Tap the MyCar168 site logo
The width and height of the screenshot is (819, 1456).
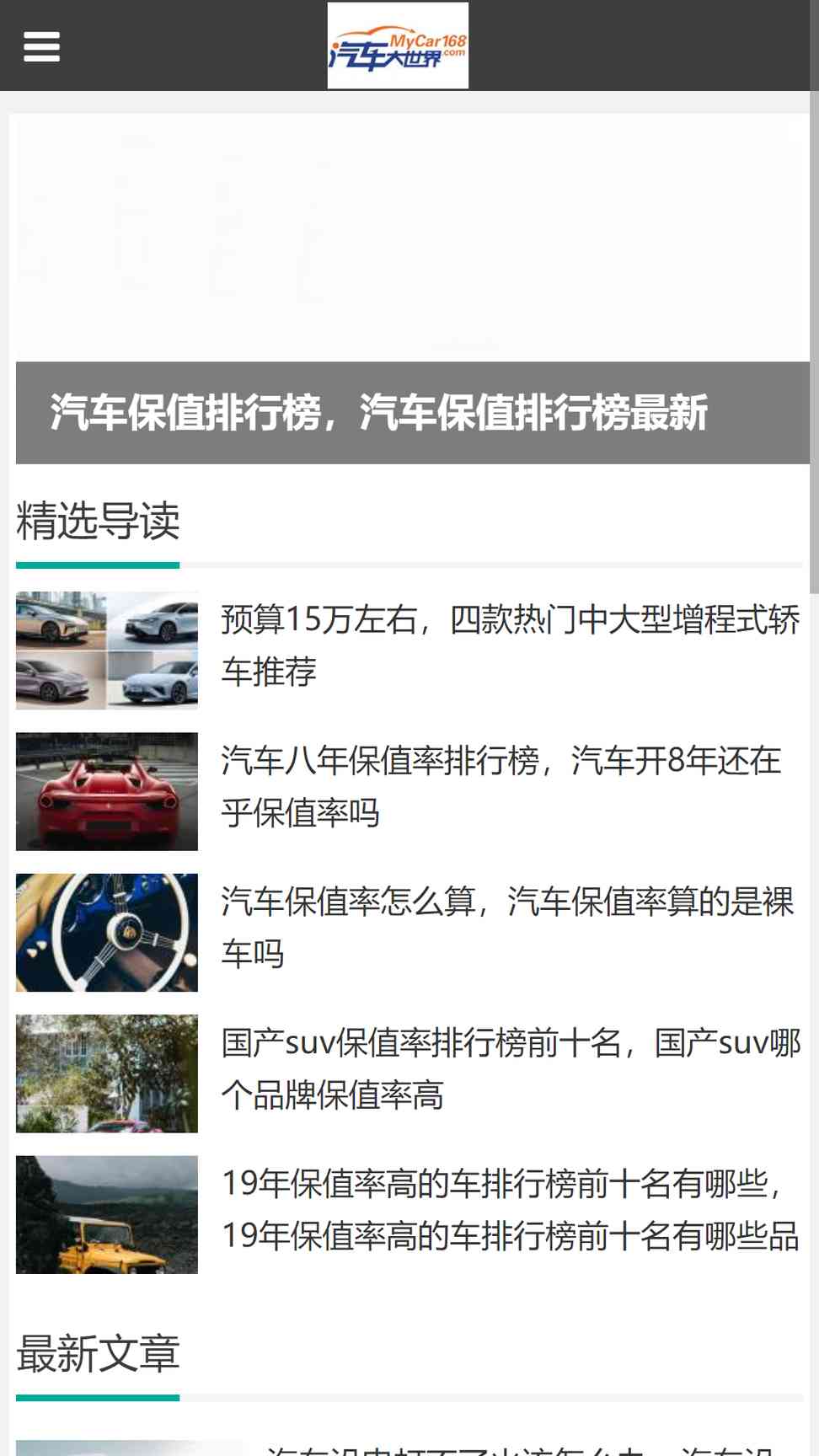tap(398, 45)
